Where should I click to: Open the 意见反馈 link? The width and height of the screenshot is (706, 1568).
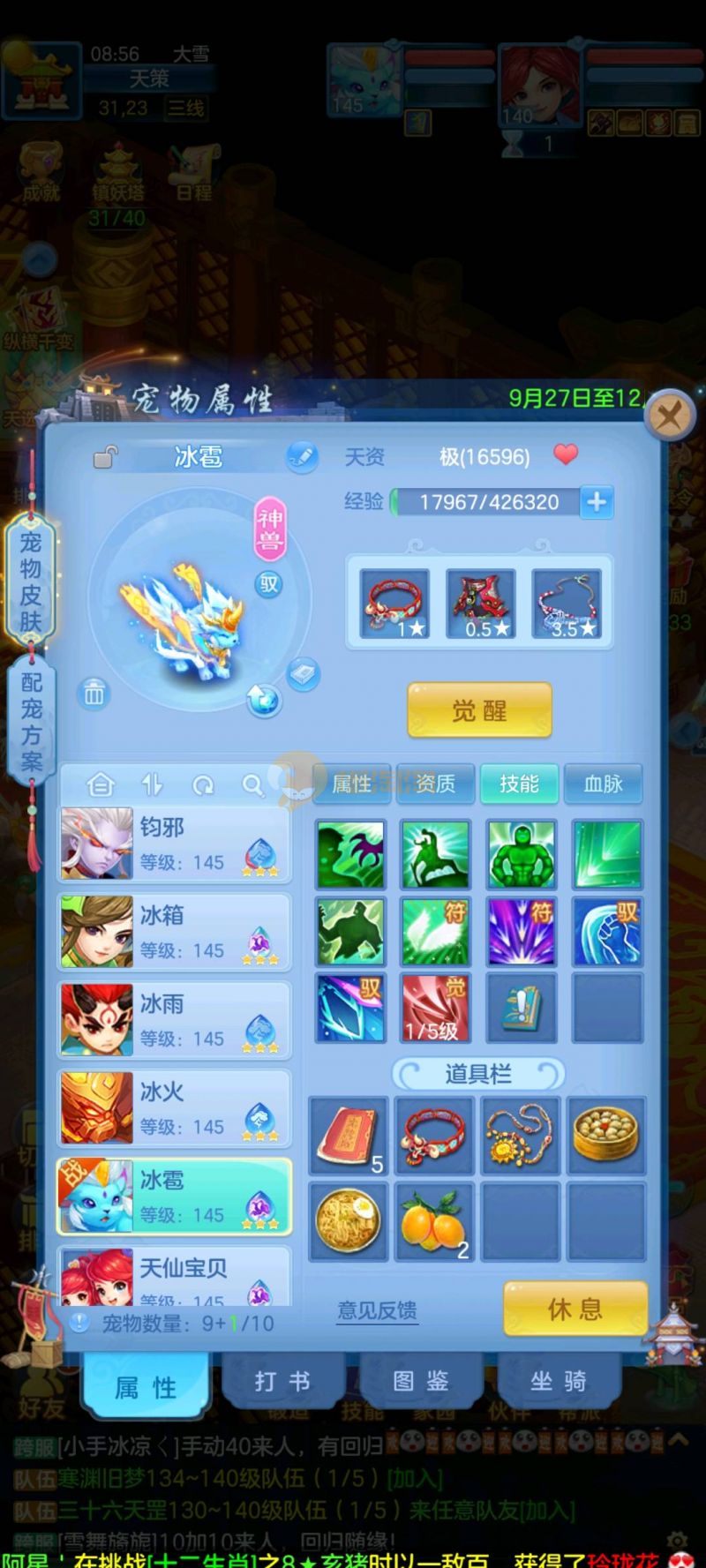click(377, 1310)
